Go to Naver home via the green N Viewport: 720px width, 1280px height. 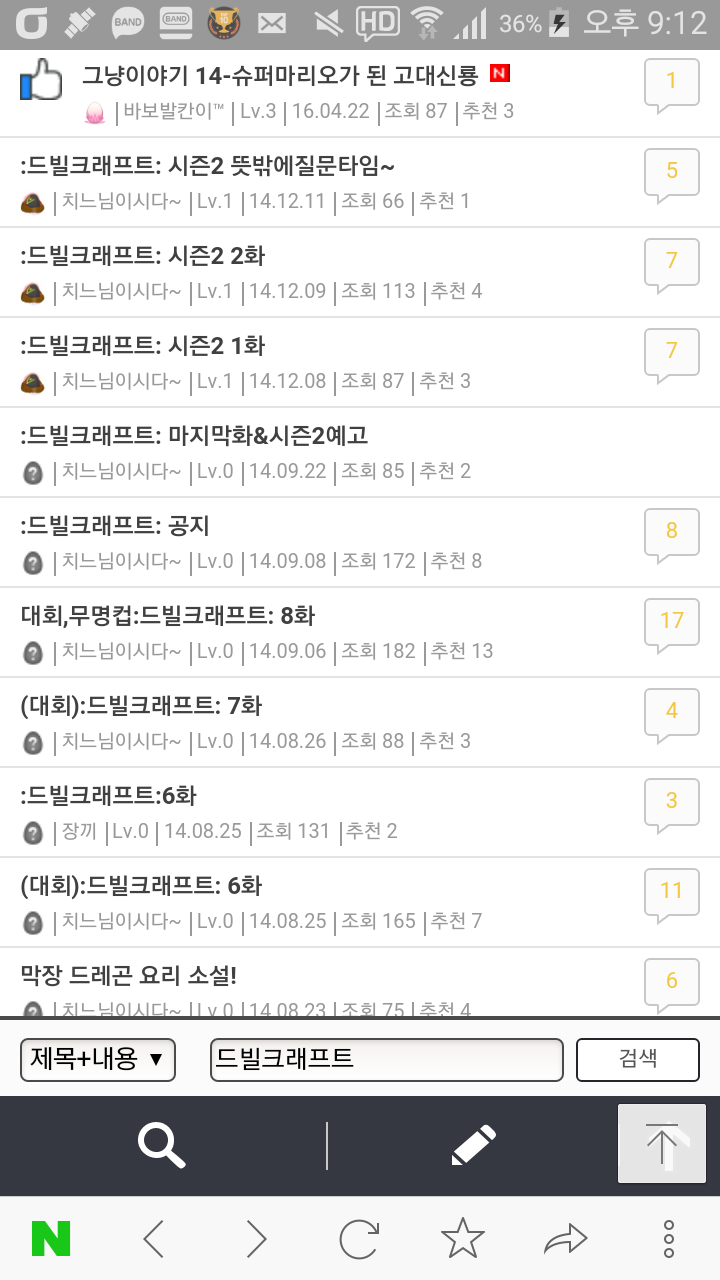[51, 1239]
